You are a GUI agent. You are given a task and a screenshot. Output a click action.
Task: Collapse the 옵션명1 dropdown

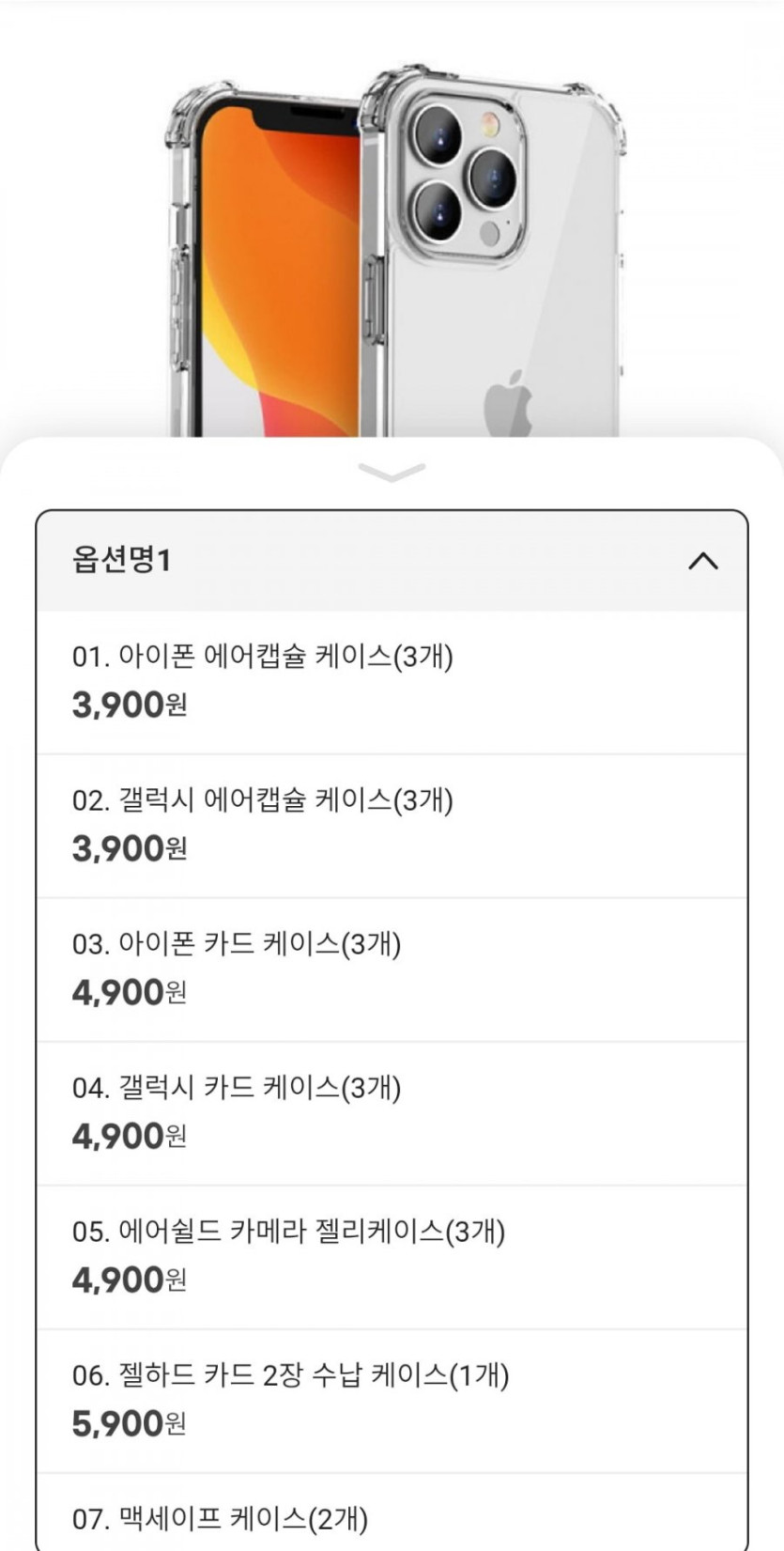coord(702,561)
